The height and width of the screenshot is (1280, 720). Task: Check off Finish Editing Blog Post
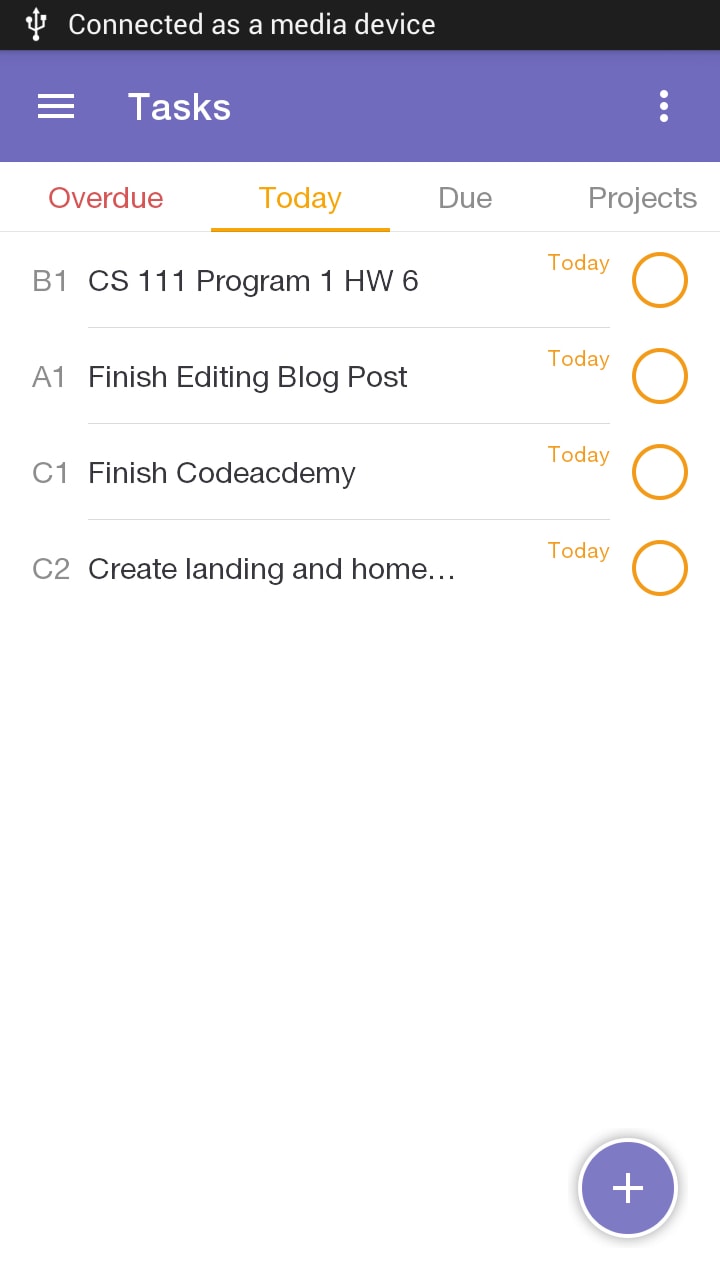coord(660,376)
